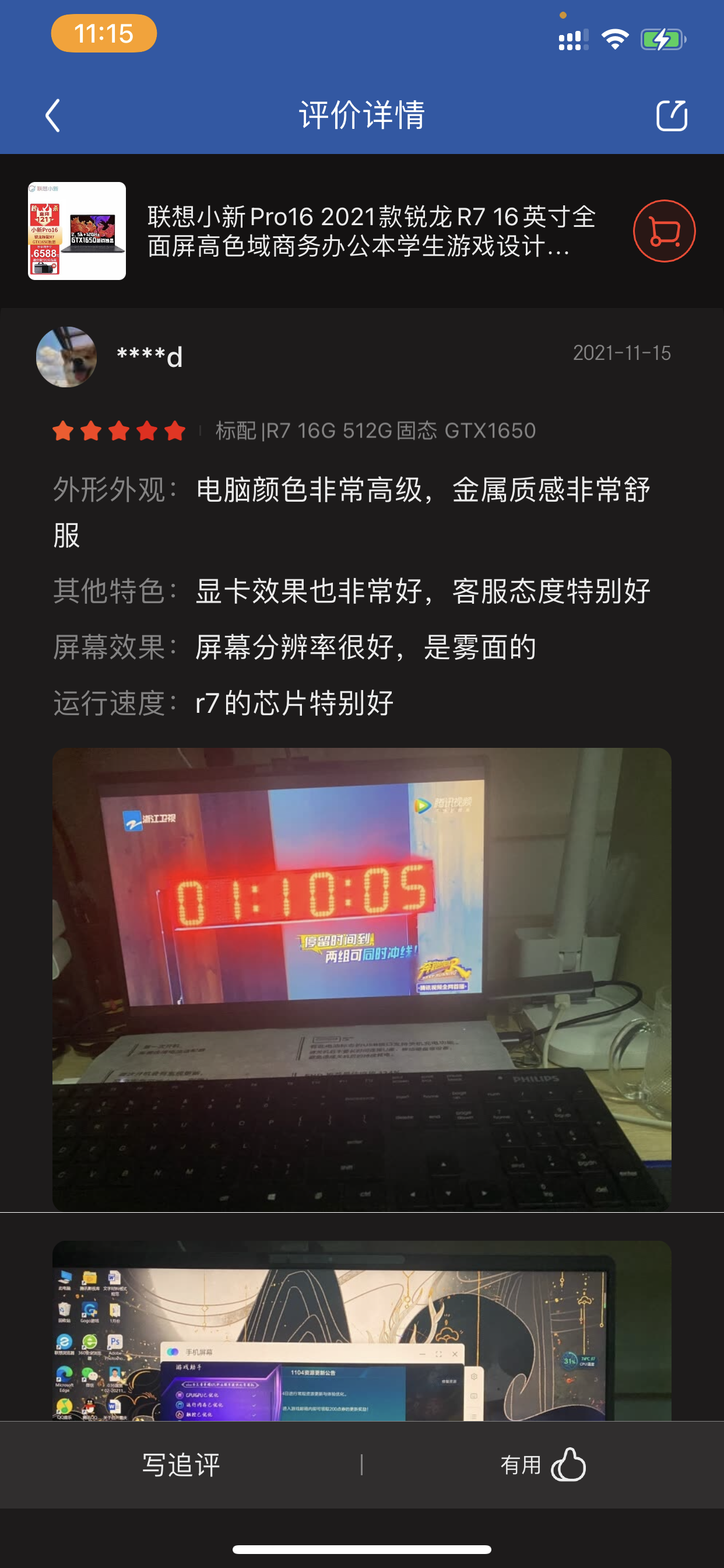
Task: Add the Lenovo laptop to cart
Action: 664,232
